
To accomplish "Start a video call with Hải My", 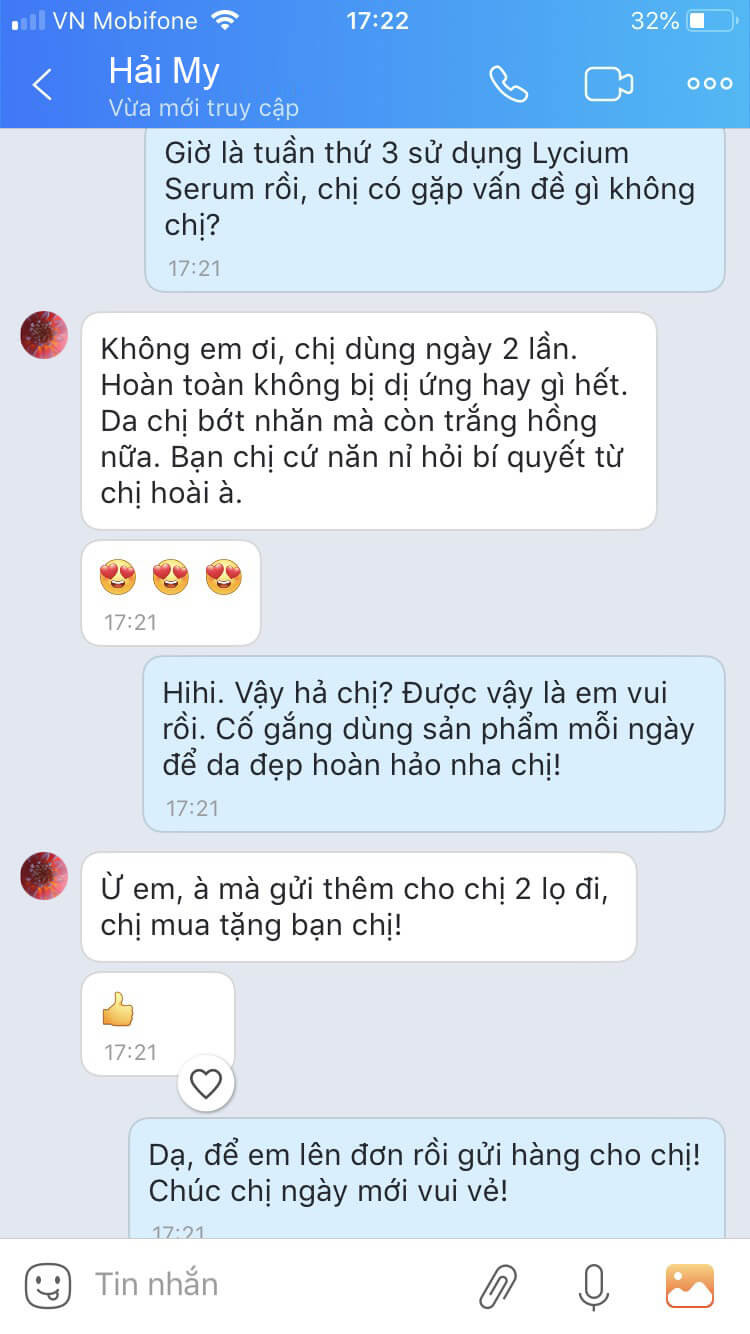I will [609, 84].
